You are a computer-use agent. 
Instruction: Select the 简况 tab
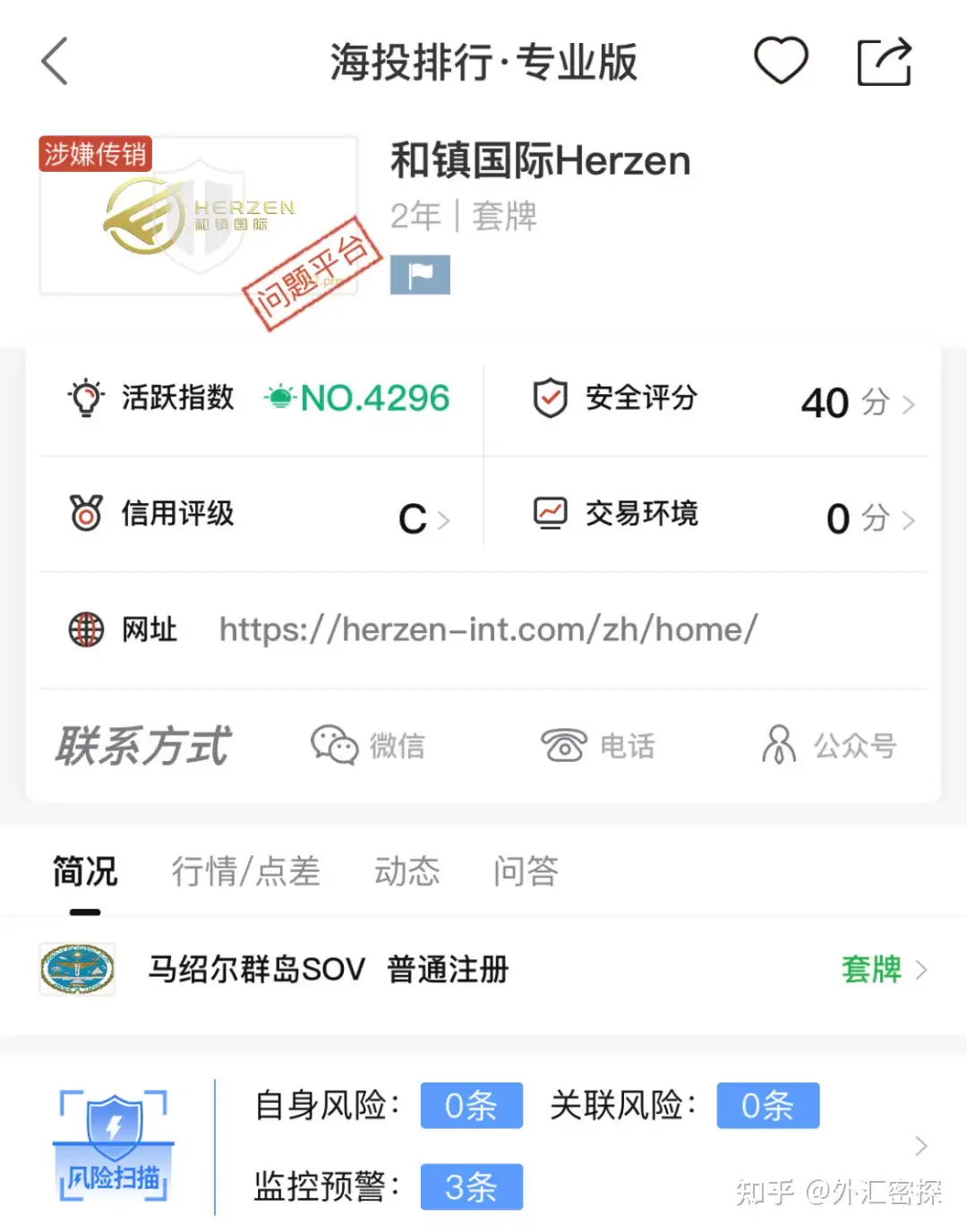tap(85, 871)
